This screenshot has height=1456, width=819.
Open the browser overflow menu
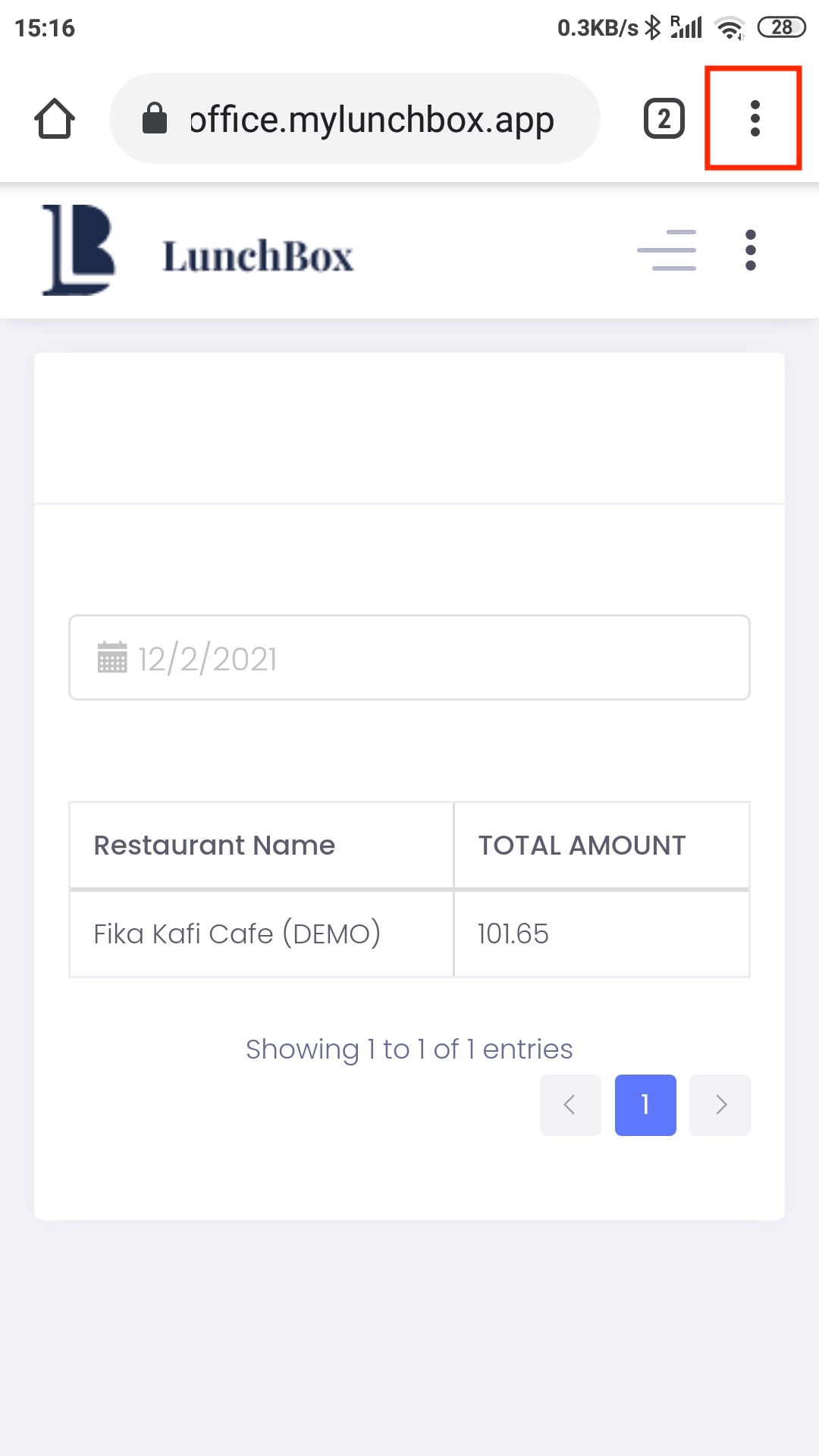(x=754, y=119)
